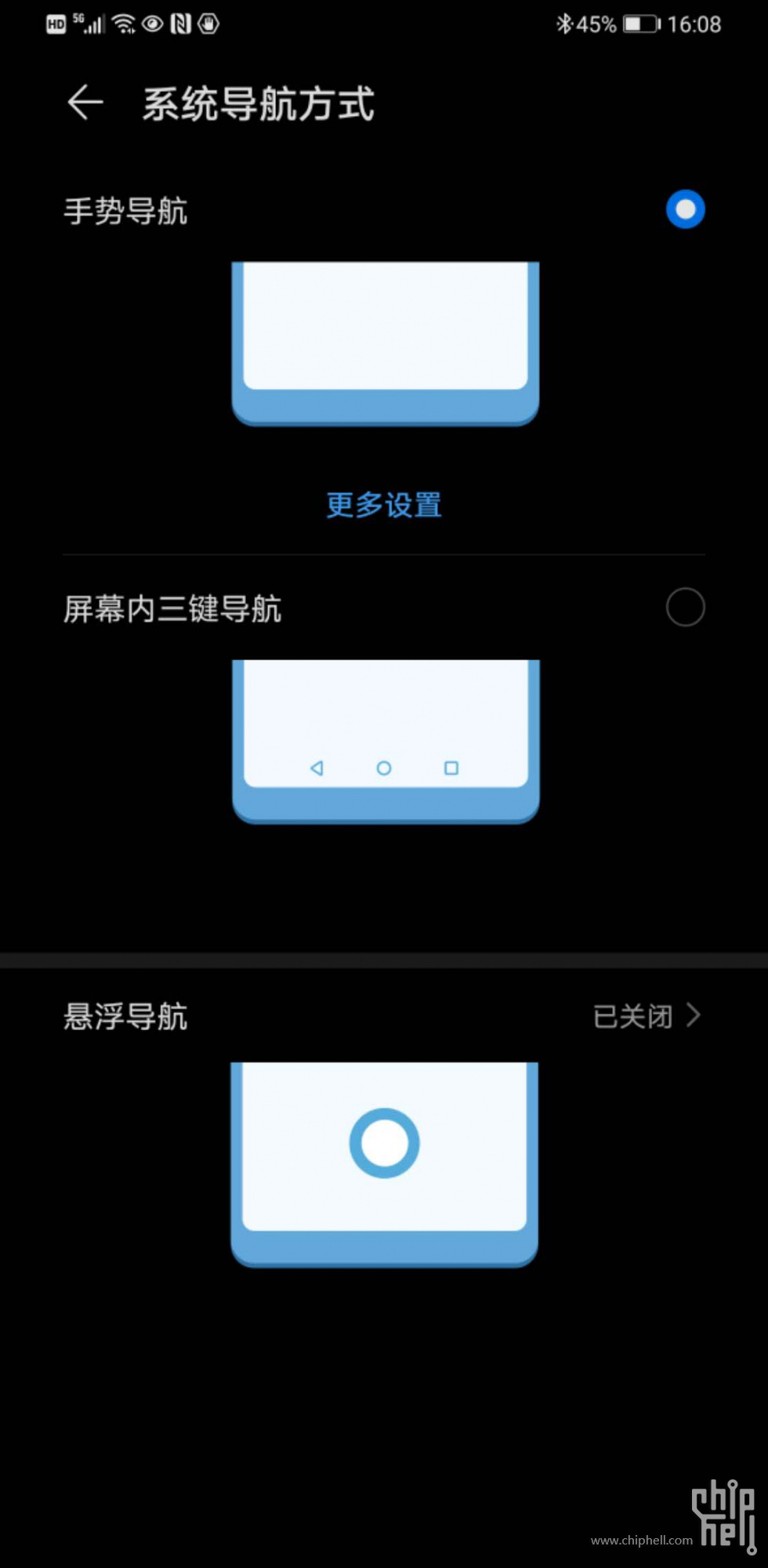The image size is (768, 1568).
Task: Open the 悬浮导航 settings row
Action: pyautogui.click(x=384, y=1016)
